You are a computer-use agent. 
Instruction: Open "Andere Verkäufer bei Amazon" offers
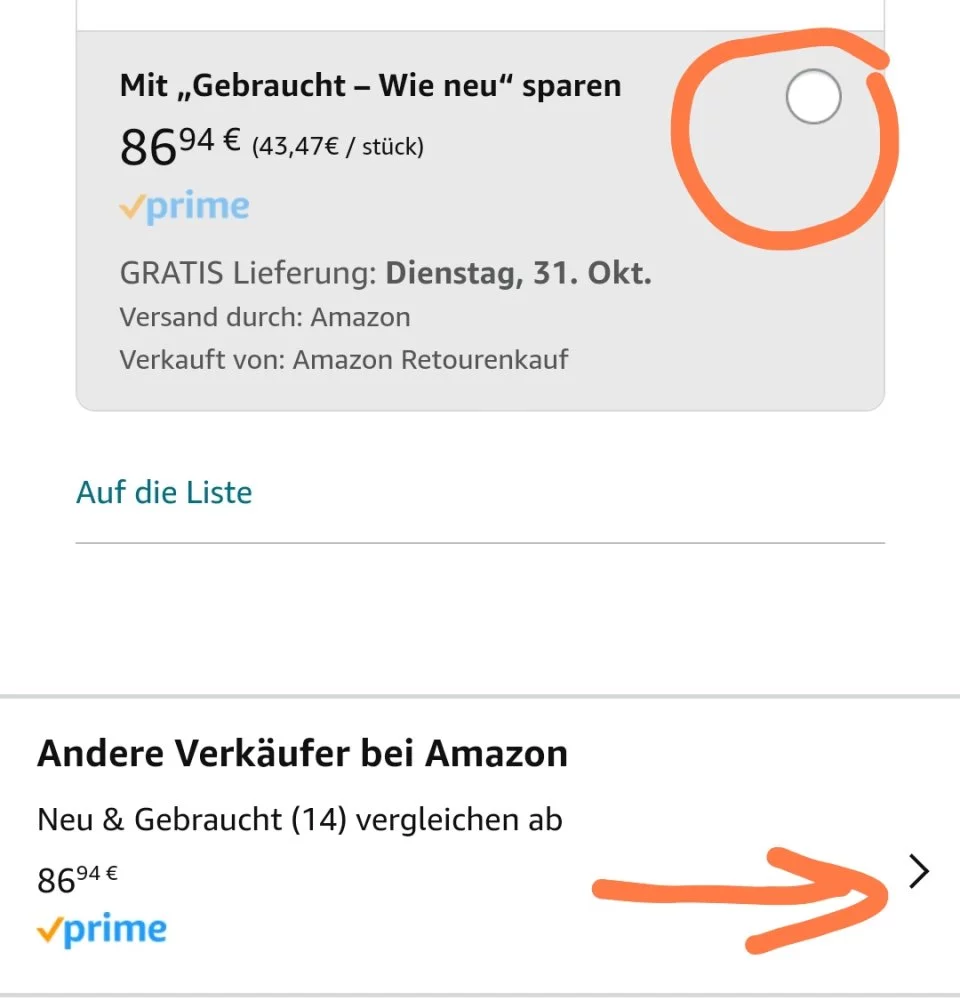pyautogui.click(x=919, y=873)
